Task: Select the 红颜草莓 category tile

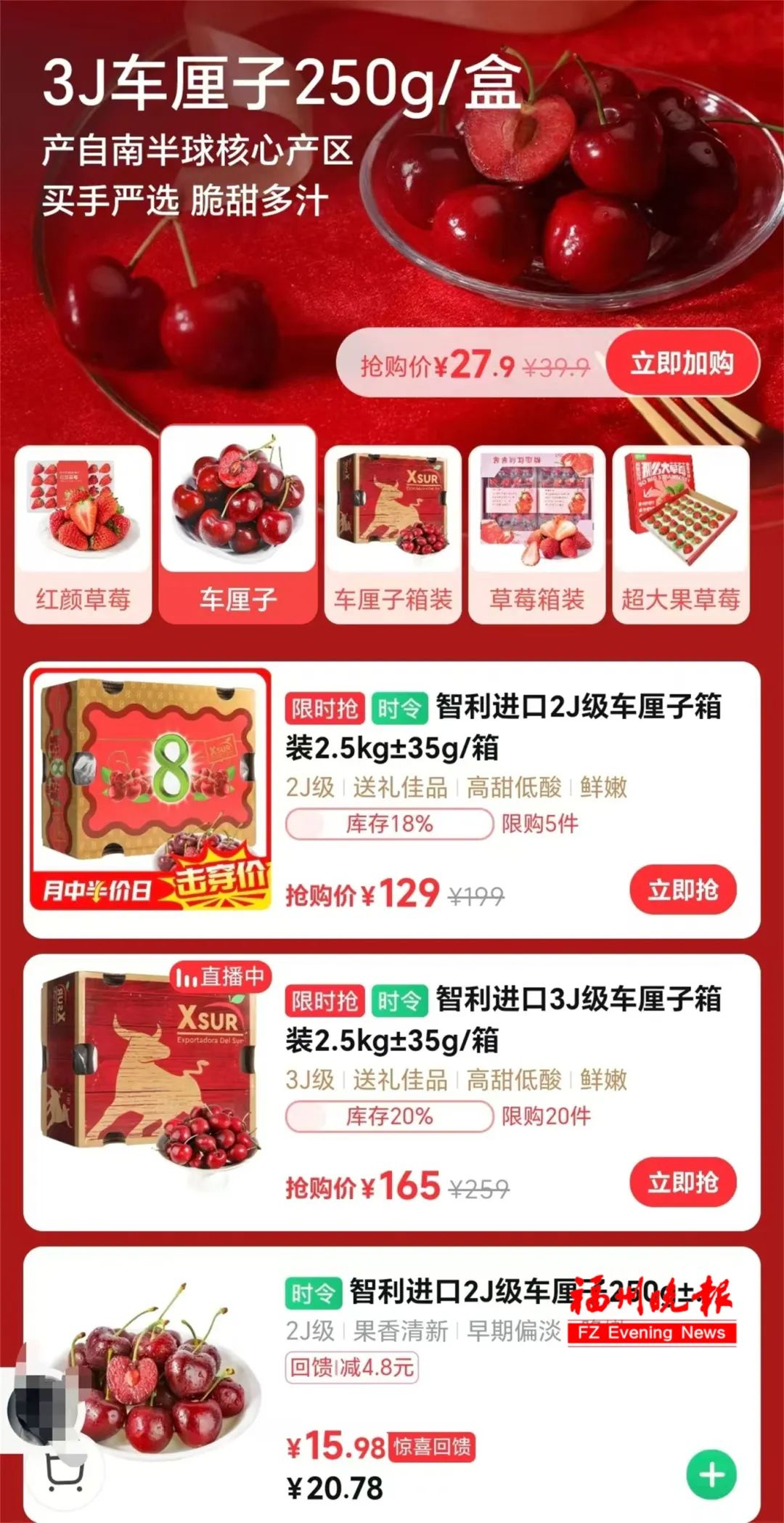Action: [83, 535]
